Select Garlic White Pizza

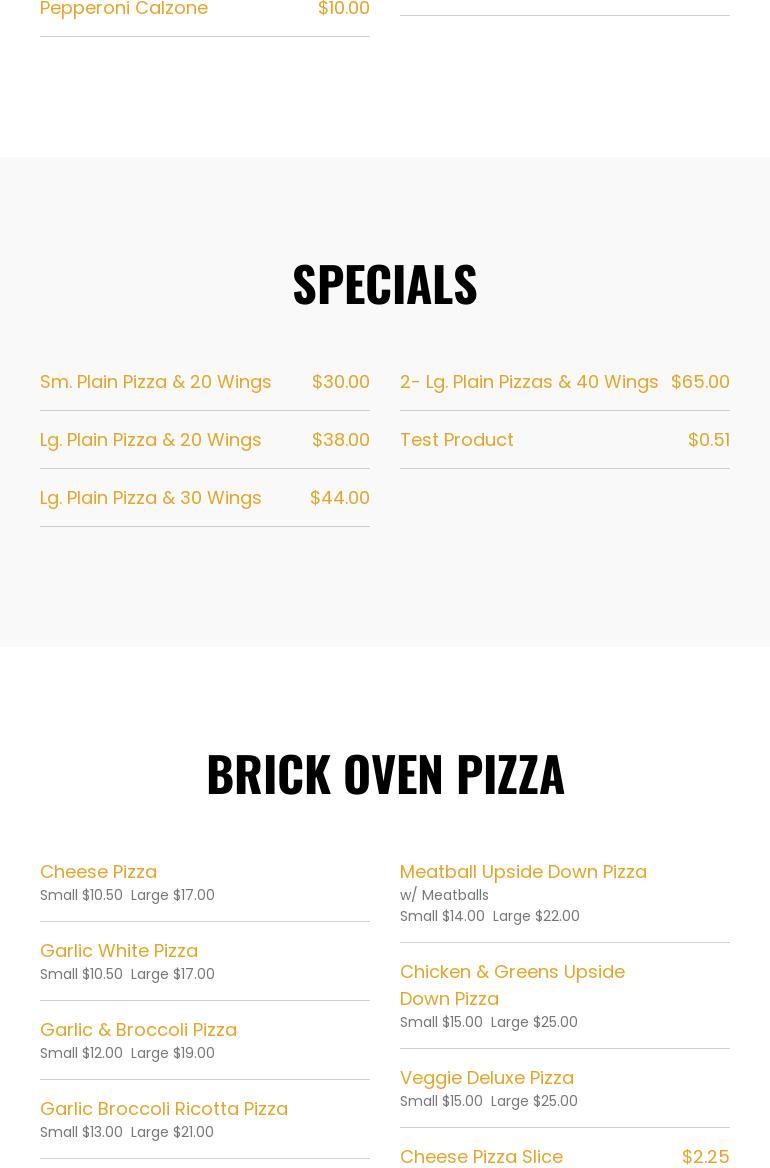(x=119, y=951)
